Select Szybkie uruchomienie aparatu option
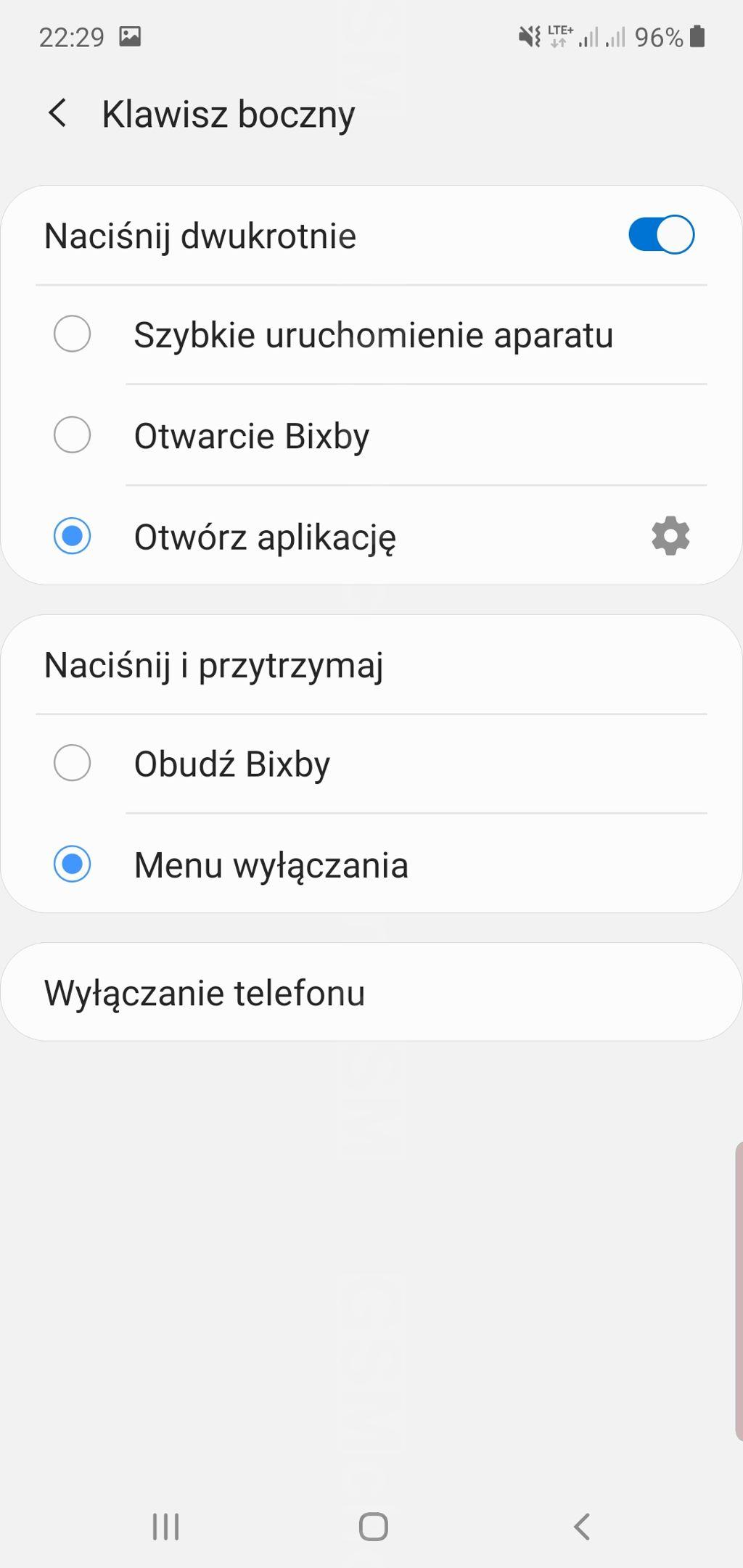This screenshot has width=743, height=1568. pyautogui.click(x=371, y=334)
